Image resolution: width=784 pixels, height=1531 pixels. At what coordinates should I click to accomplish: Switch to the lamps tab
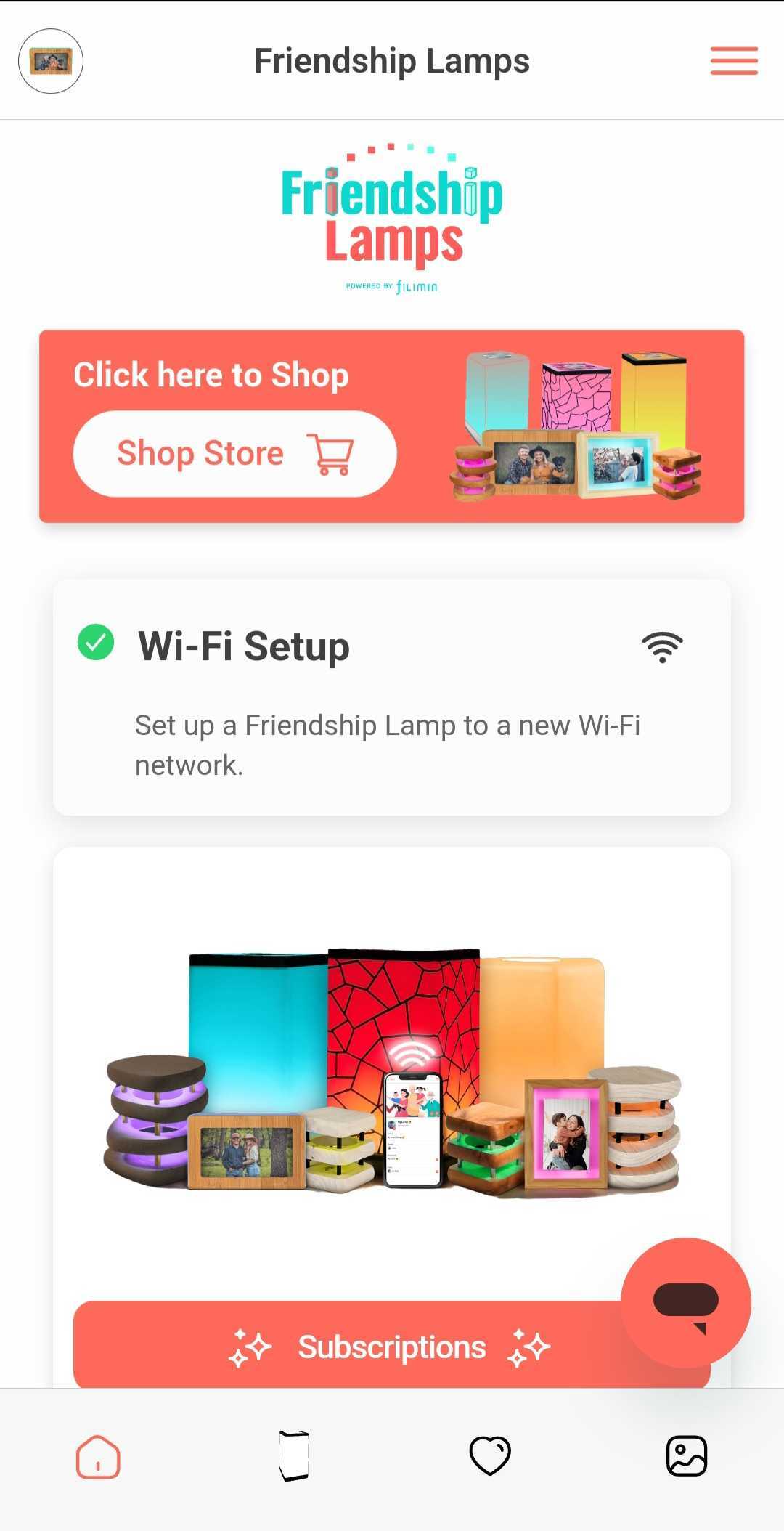click(294, 1456)
